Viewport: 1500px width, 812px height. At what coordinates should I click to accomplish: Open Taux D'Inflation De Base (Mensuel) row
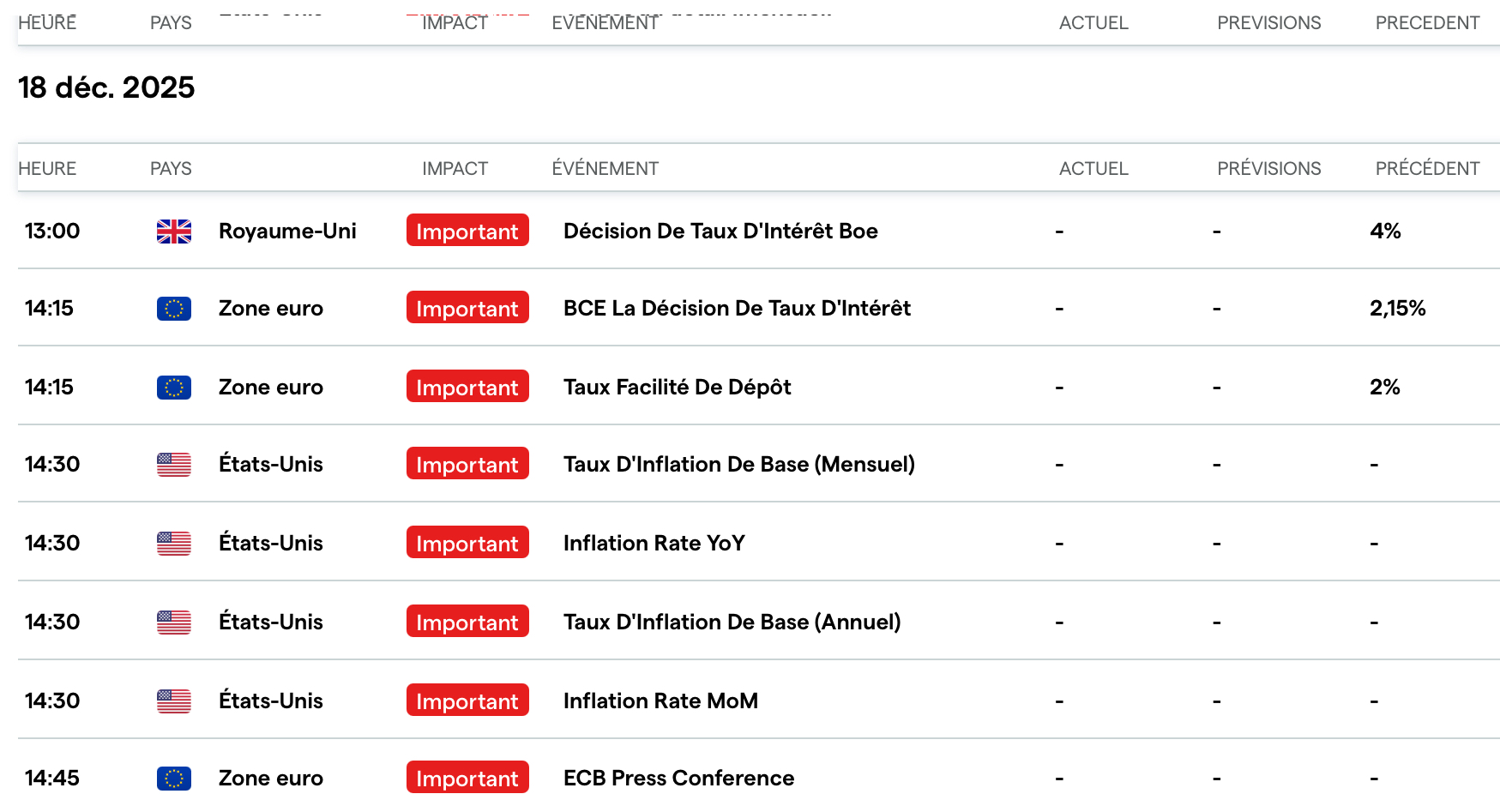758,464
